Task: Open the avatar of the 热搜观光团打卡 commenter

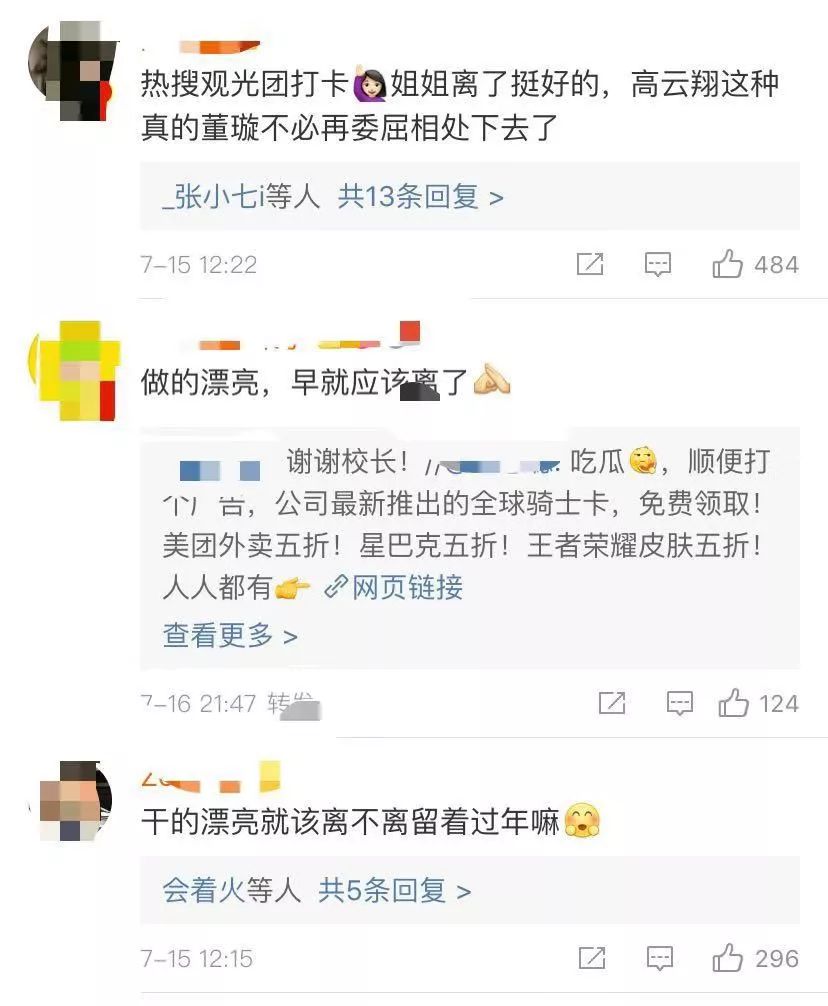Action: [x=70, y=70]
